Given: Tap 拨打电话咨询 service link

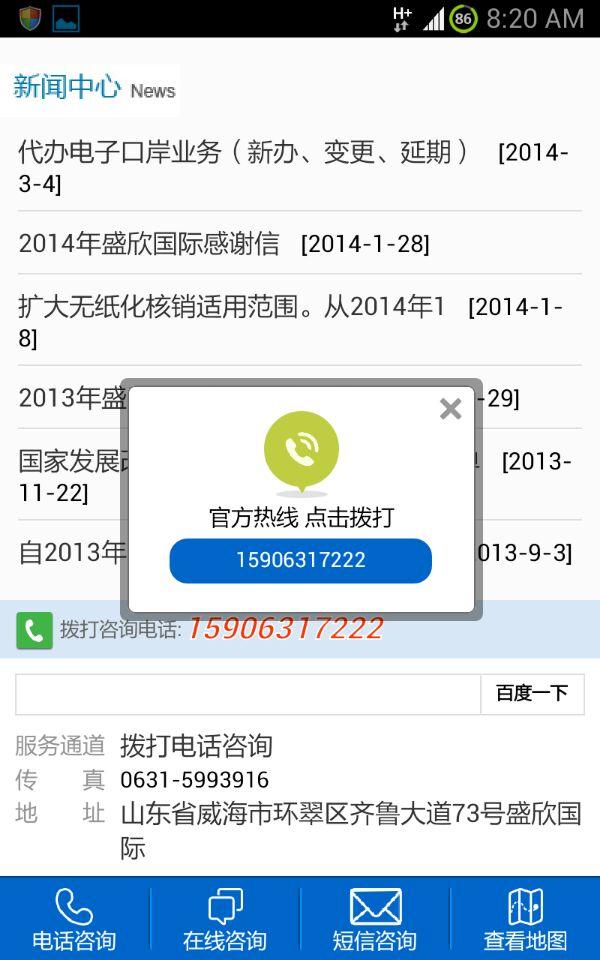Looking at the screenshot, I should pos(196,746).
